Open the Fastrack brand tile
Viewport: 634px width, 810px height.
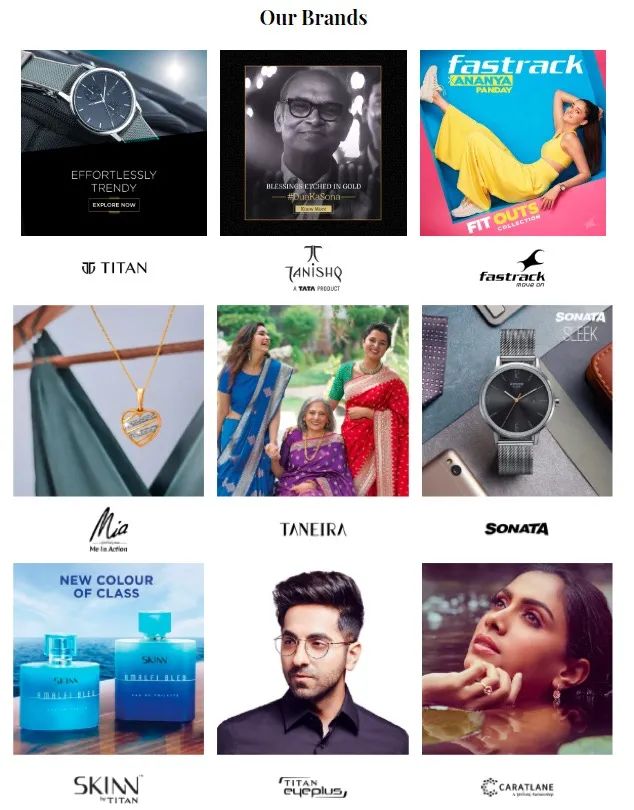(514, 143)
